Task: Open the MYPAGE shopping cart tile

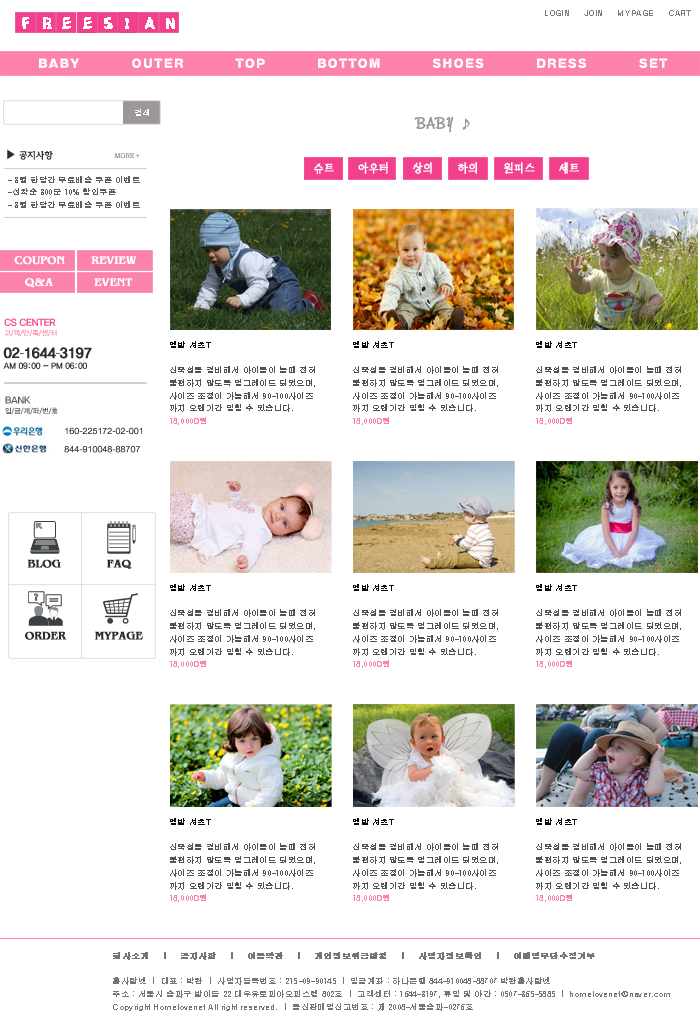Action: [x=119, y=618]
